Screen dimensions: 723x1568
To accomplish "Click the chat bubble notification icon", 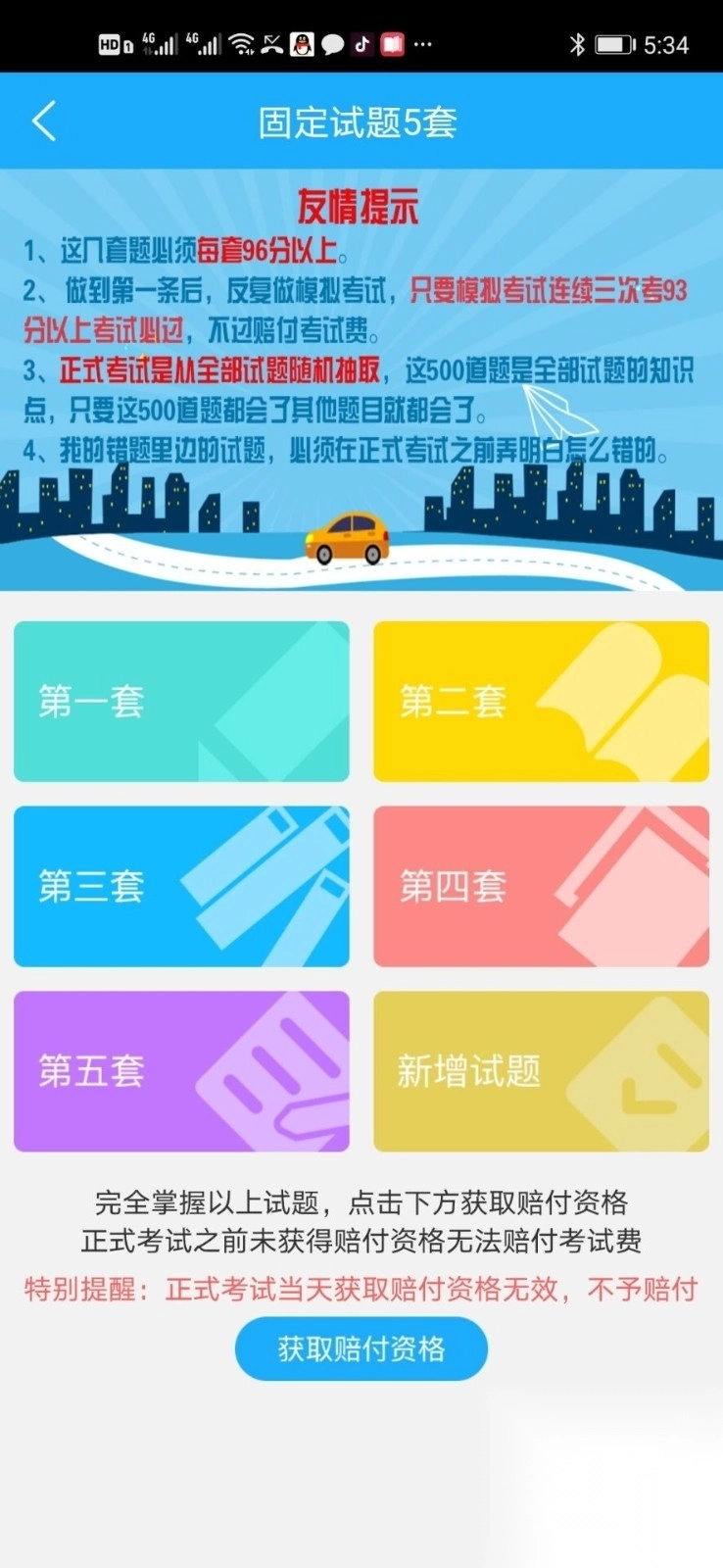I will pyautogui.click(x=332, y=43).
